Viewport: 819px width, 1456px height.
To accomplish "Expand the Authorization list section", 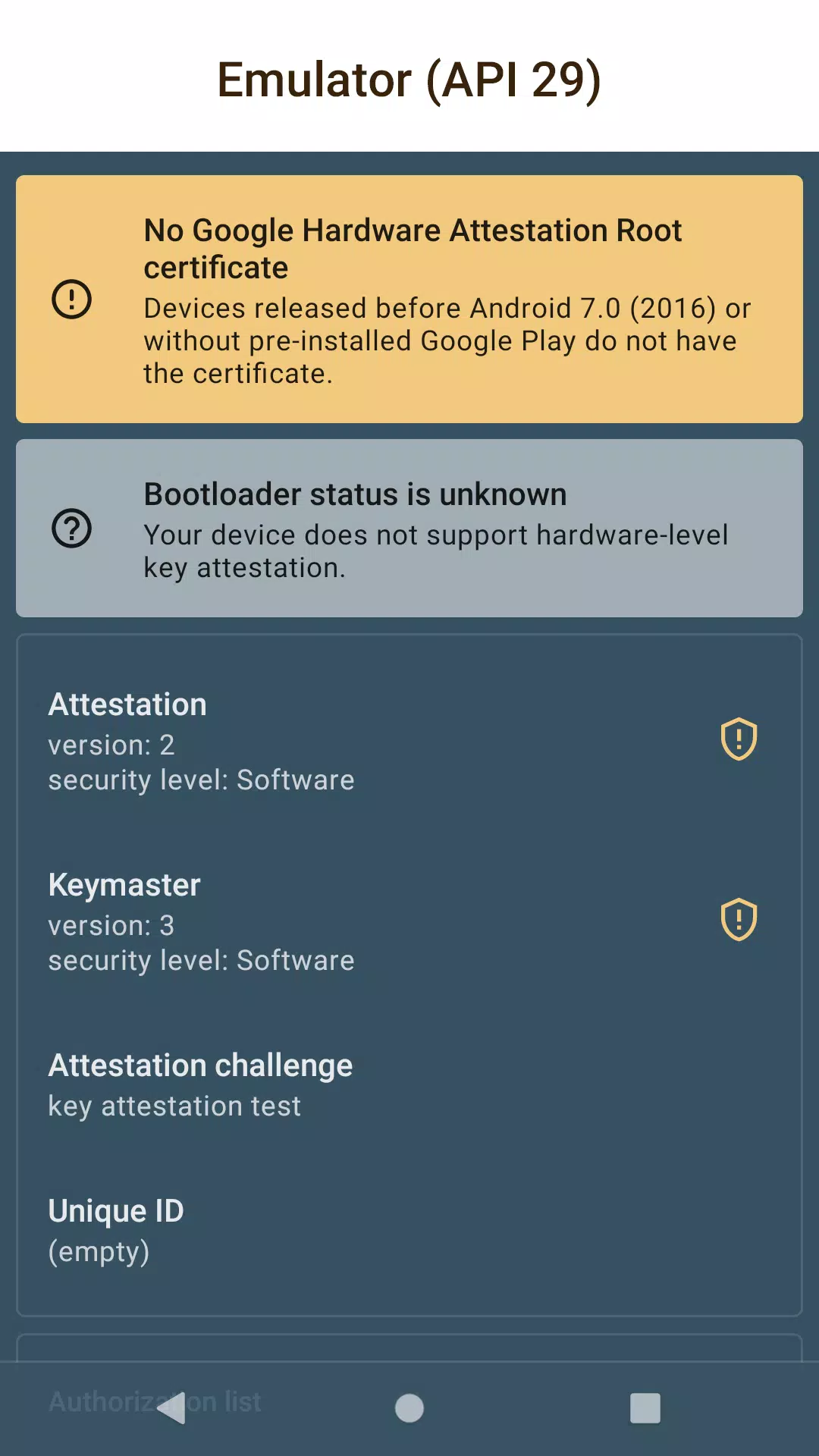I will coord(155,1402).
